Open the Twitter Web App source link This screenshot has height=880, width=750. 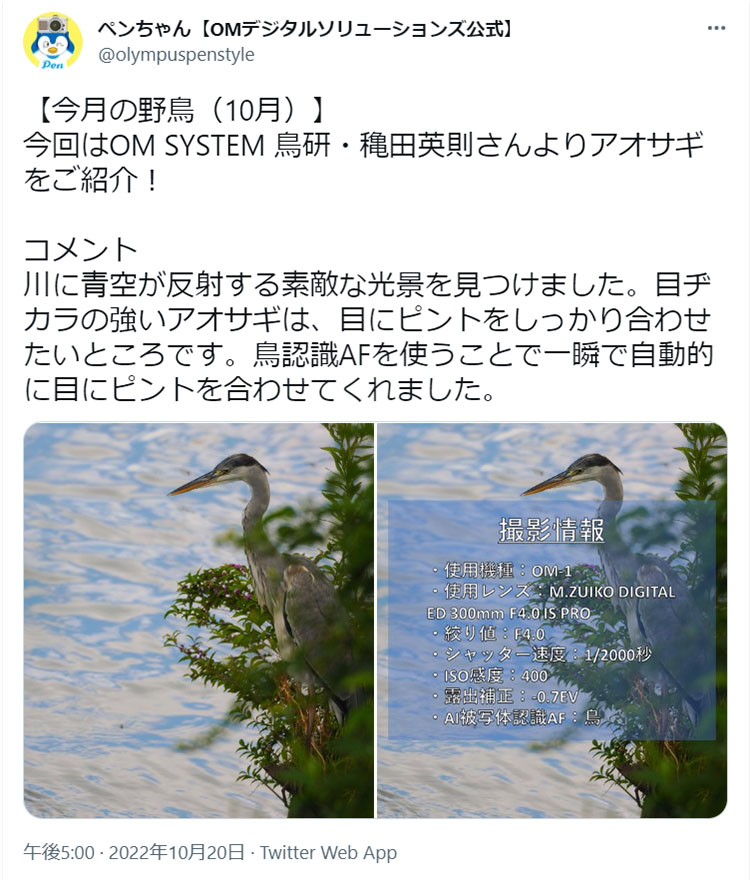(x=328, y=853)
